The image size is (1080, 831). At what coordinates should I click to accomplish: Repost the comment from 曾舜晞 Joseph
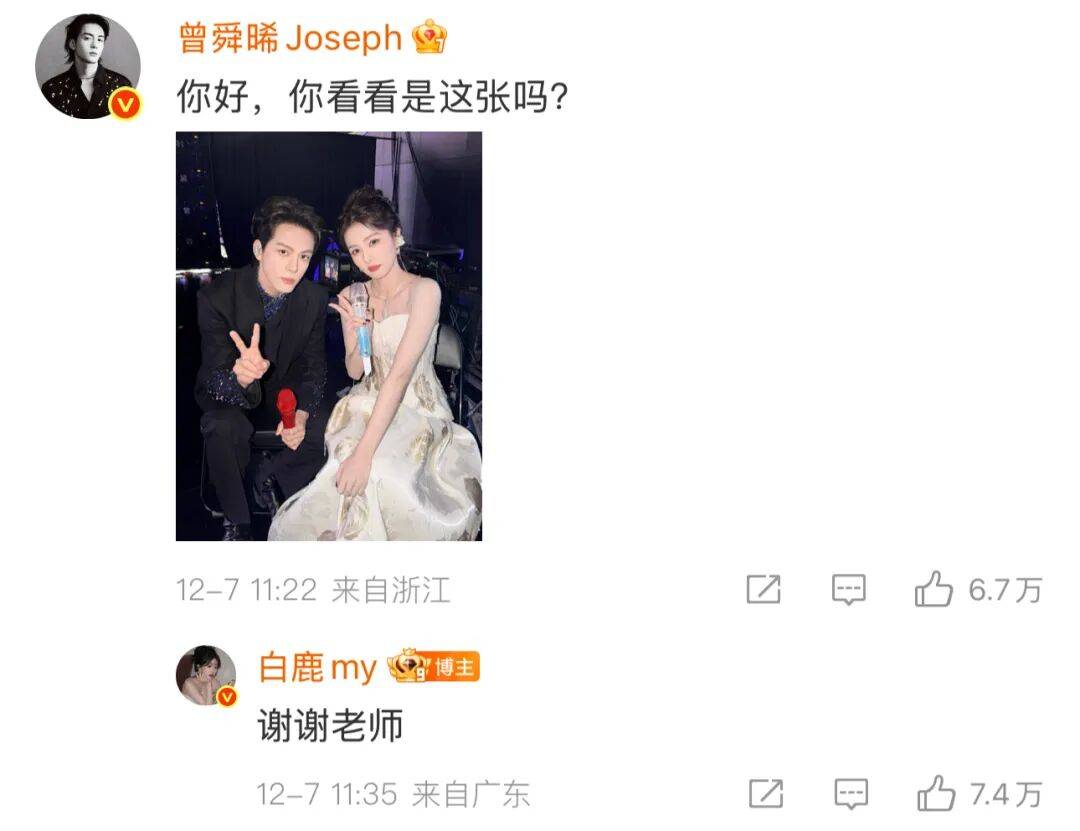[763, 590]
